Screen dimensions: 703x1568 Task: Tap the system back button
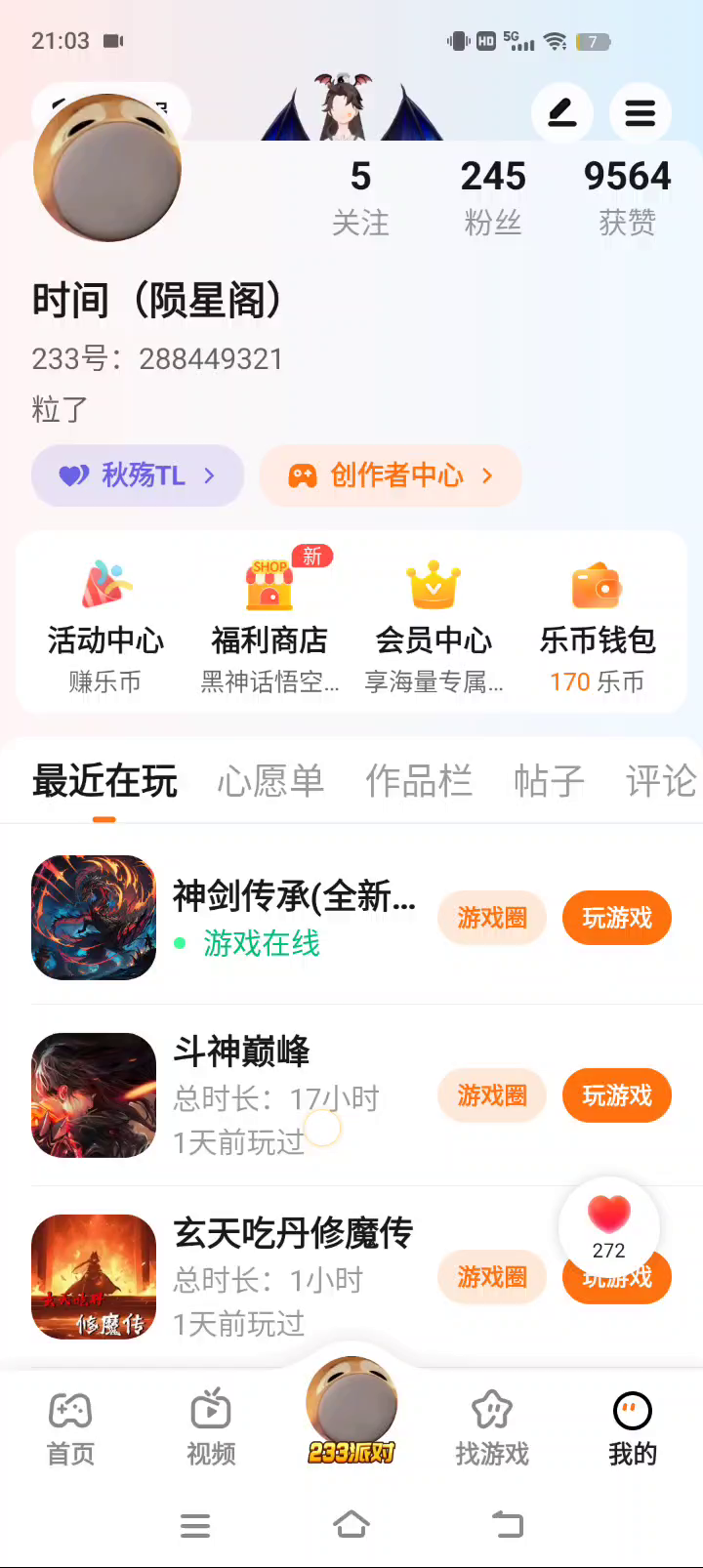pos(507,1524)
